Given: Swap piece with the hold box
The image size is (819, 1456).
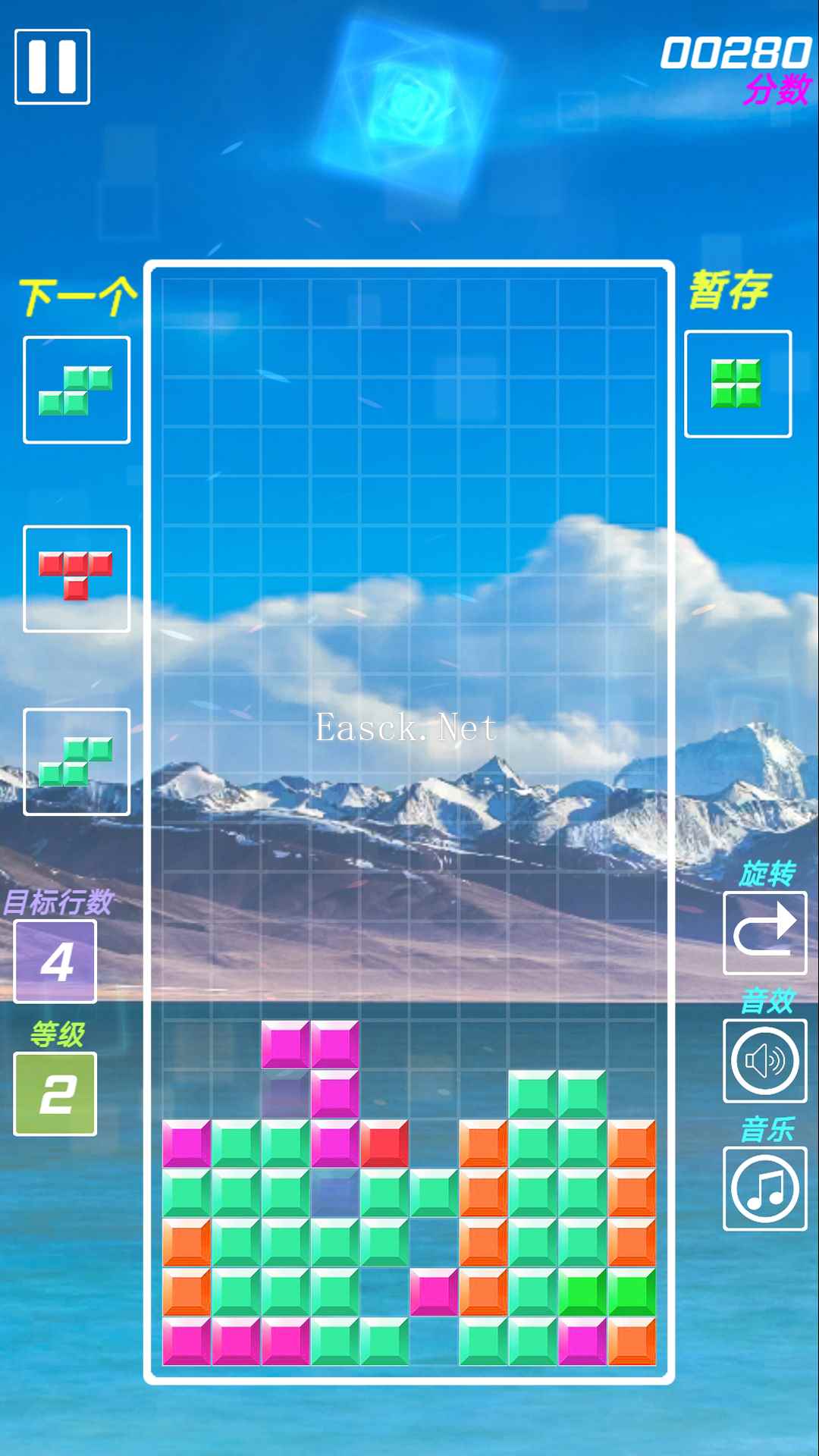Looking at the screenshot, I should 737,384.
